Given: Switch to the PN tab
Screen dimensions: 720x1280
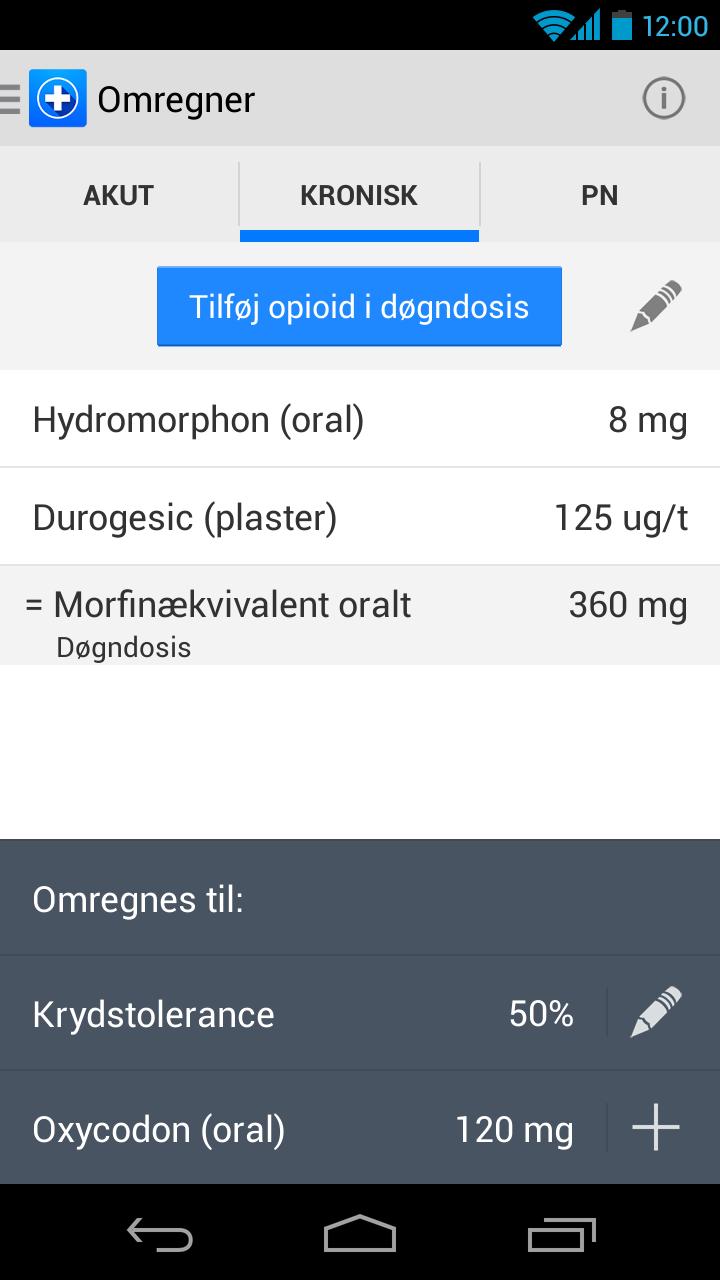Looking at the screenshot, I should pyautogui.click(x=599, y=195).
